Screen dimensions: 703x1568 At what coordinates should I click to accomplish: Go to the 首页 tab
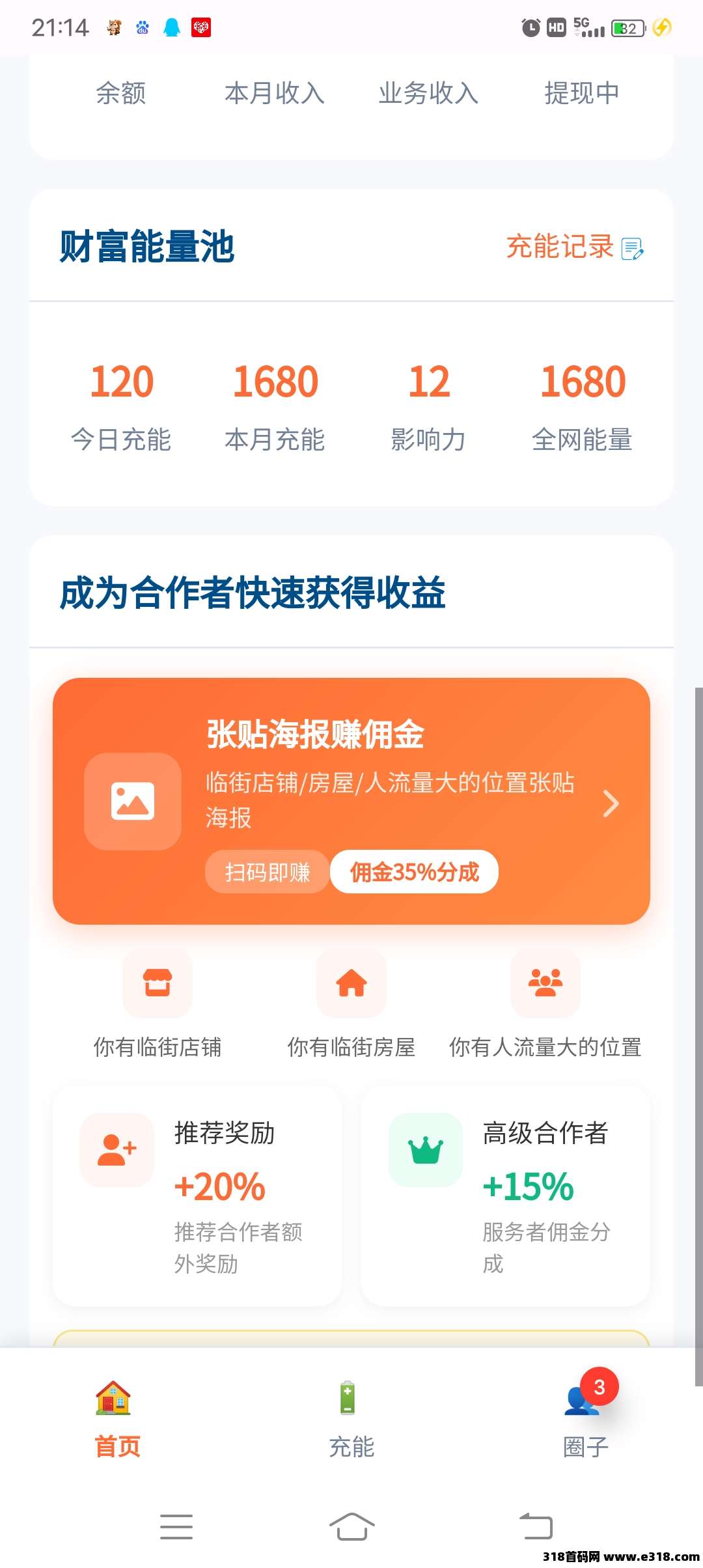point(117,1420)
